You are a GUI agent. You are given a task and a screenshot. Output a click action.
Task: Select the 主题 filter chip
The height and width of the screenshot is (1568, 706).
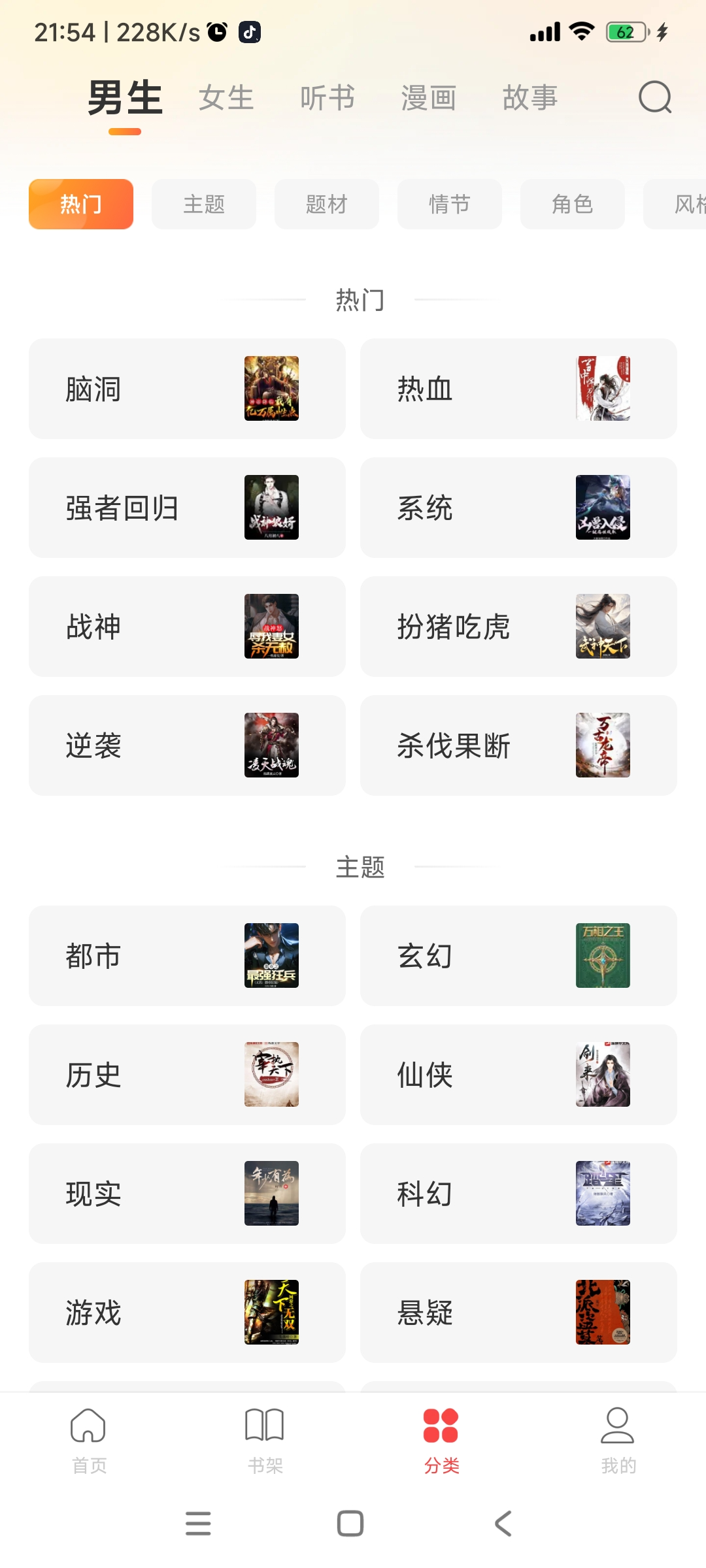click(204, 204)
